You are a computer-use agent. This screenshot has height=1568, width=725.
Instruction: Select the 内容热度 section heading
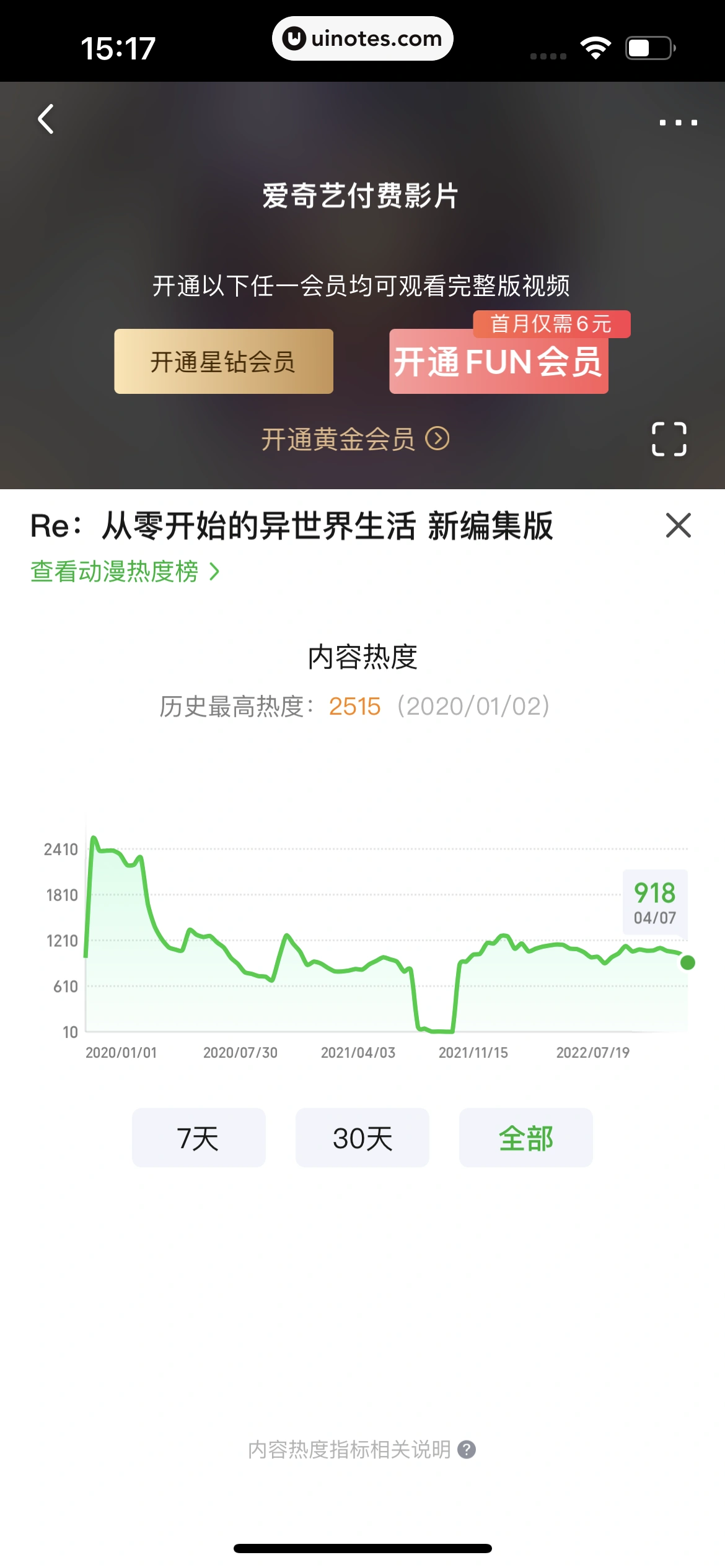(x=362, y=658)
